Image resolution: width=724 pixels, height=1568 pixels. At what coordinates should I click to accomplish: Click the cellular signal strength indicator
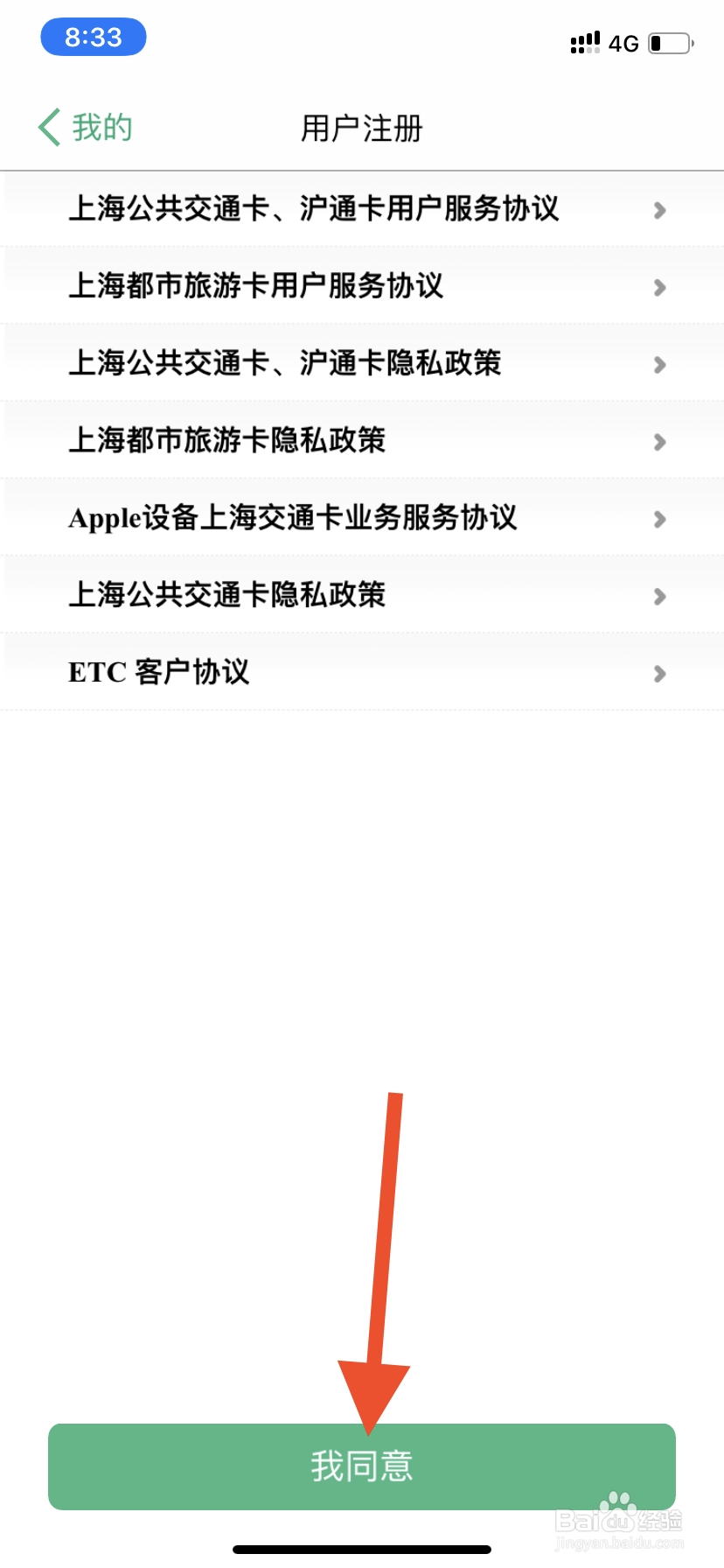[x=584, y=41]
